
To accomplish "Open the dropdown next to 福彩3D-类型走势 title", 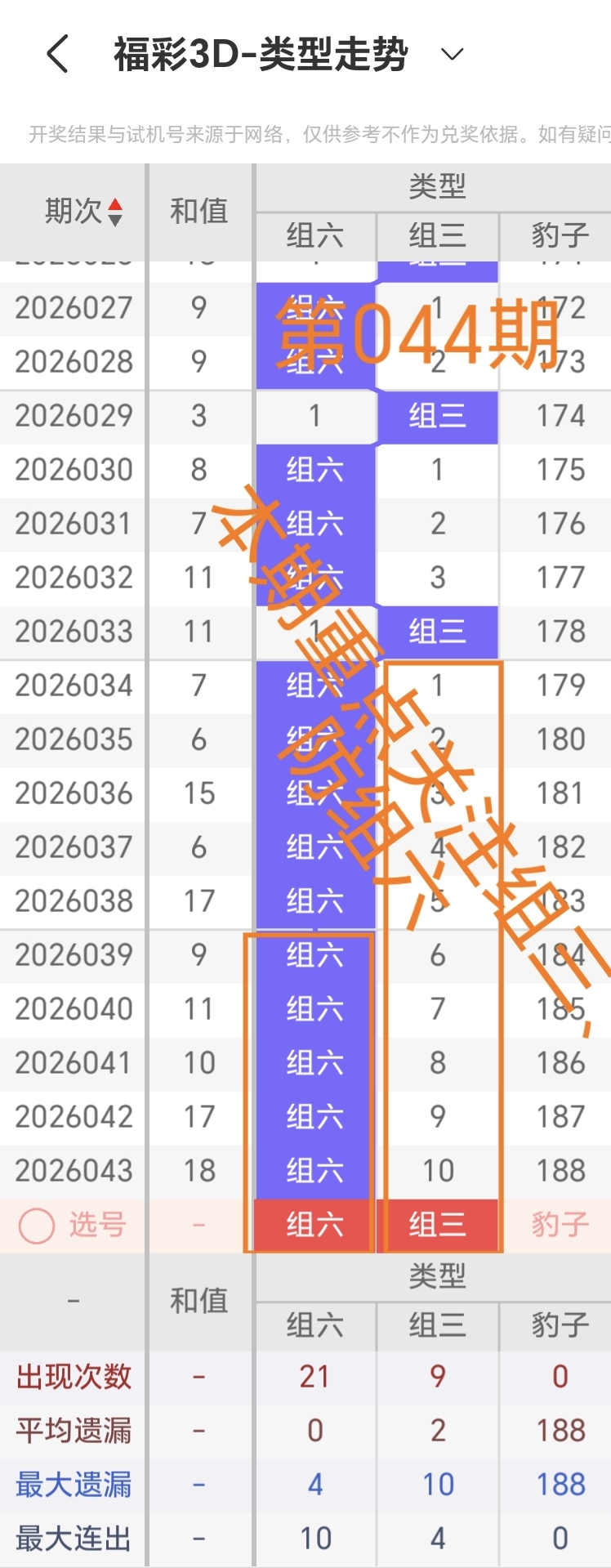I will [451, 52].
